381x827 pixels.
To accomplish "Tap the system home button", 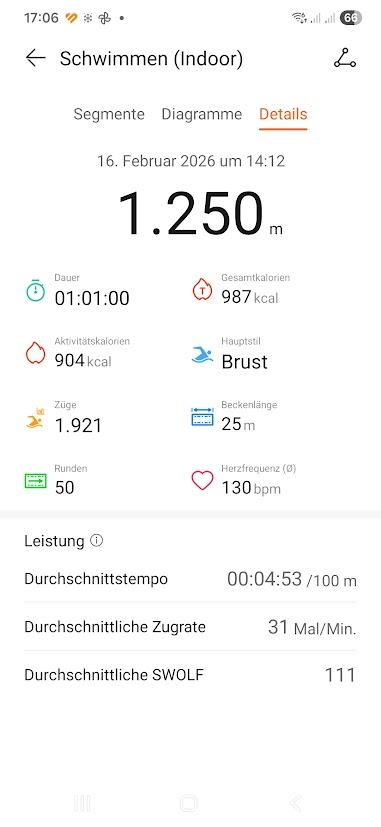I will pos(188,803).
